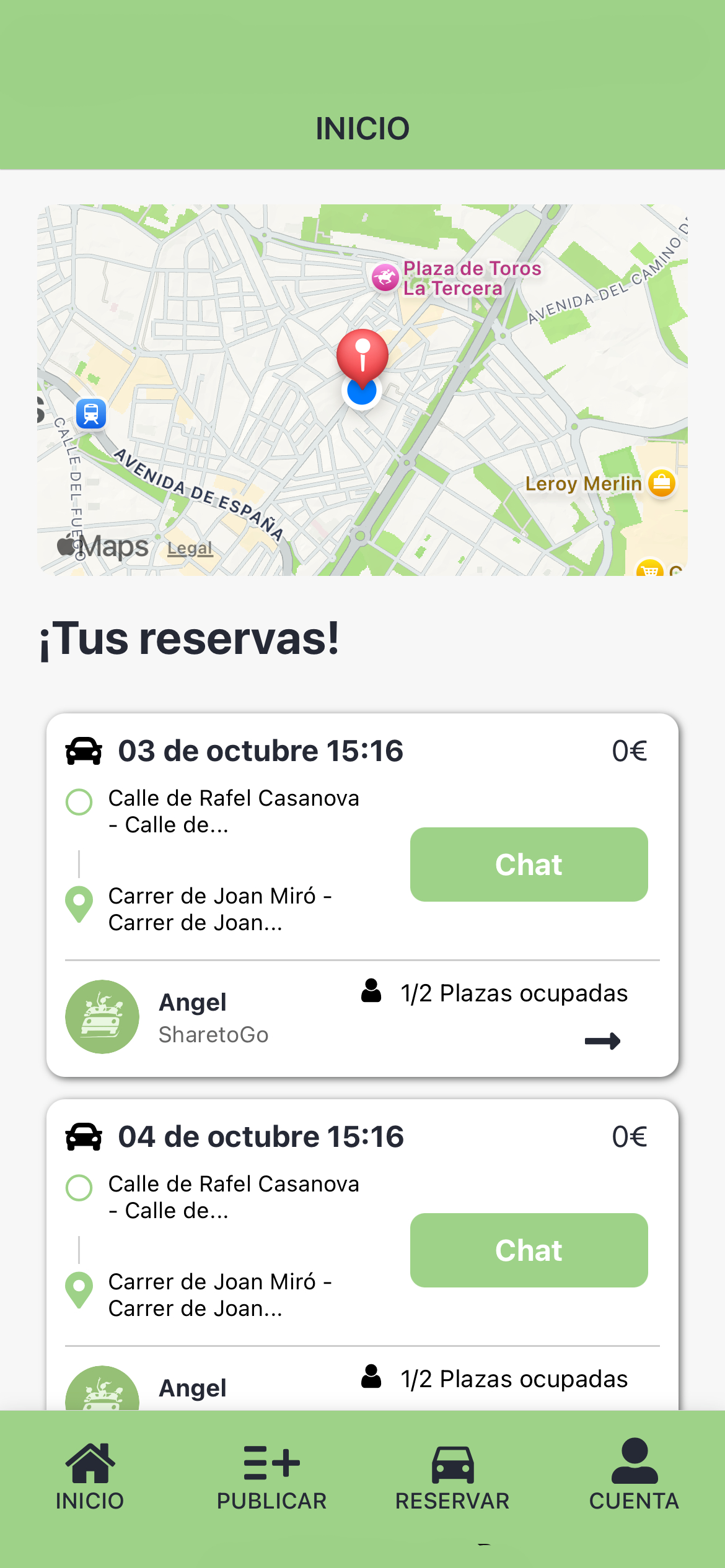Select the red pin on the map

pos(362,354)
